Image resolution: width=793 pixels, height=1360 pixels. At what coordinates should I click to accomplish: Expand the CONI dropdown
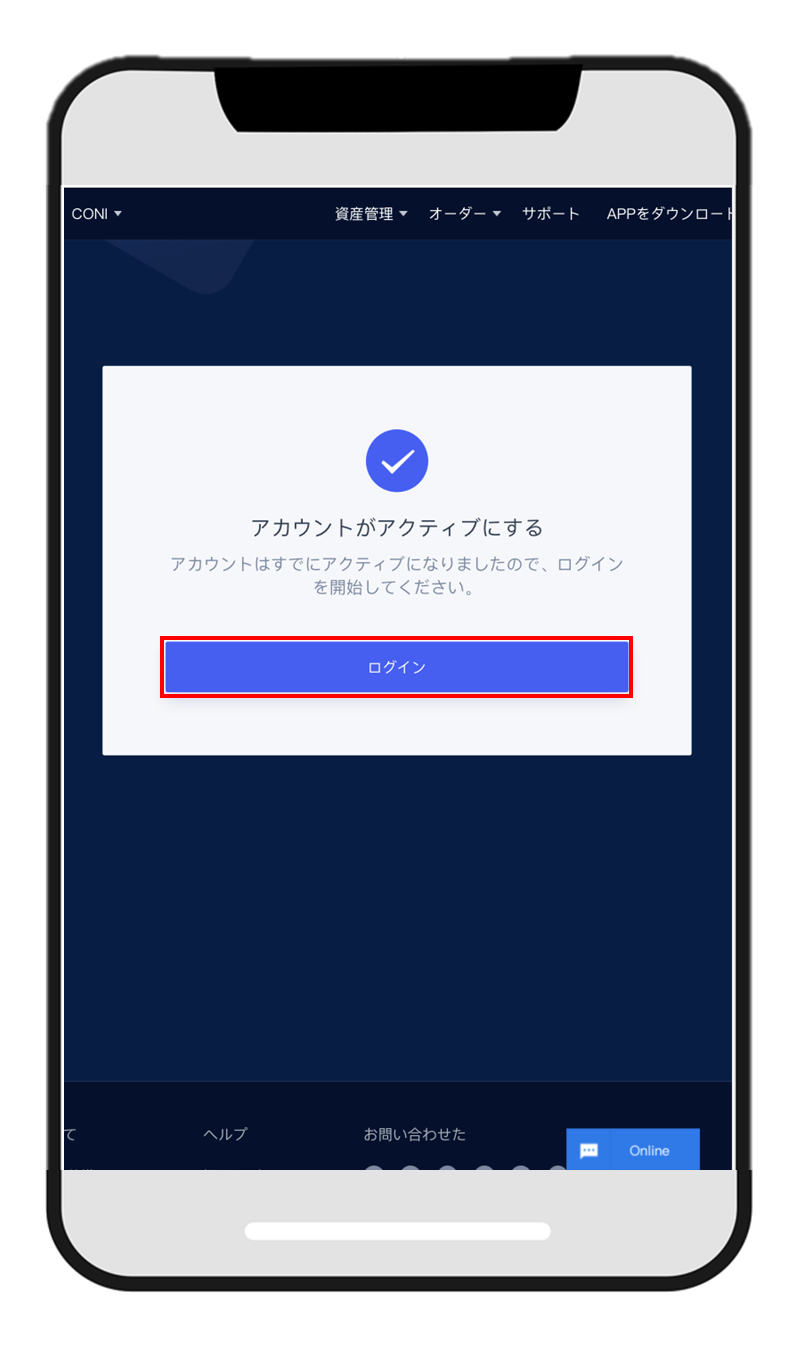[96, 214]
